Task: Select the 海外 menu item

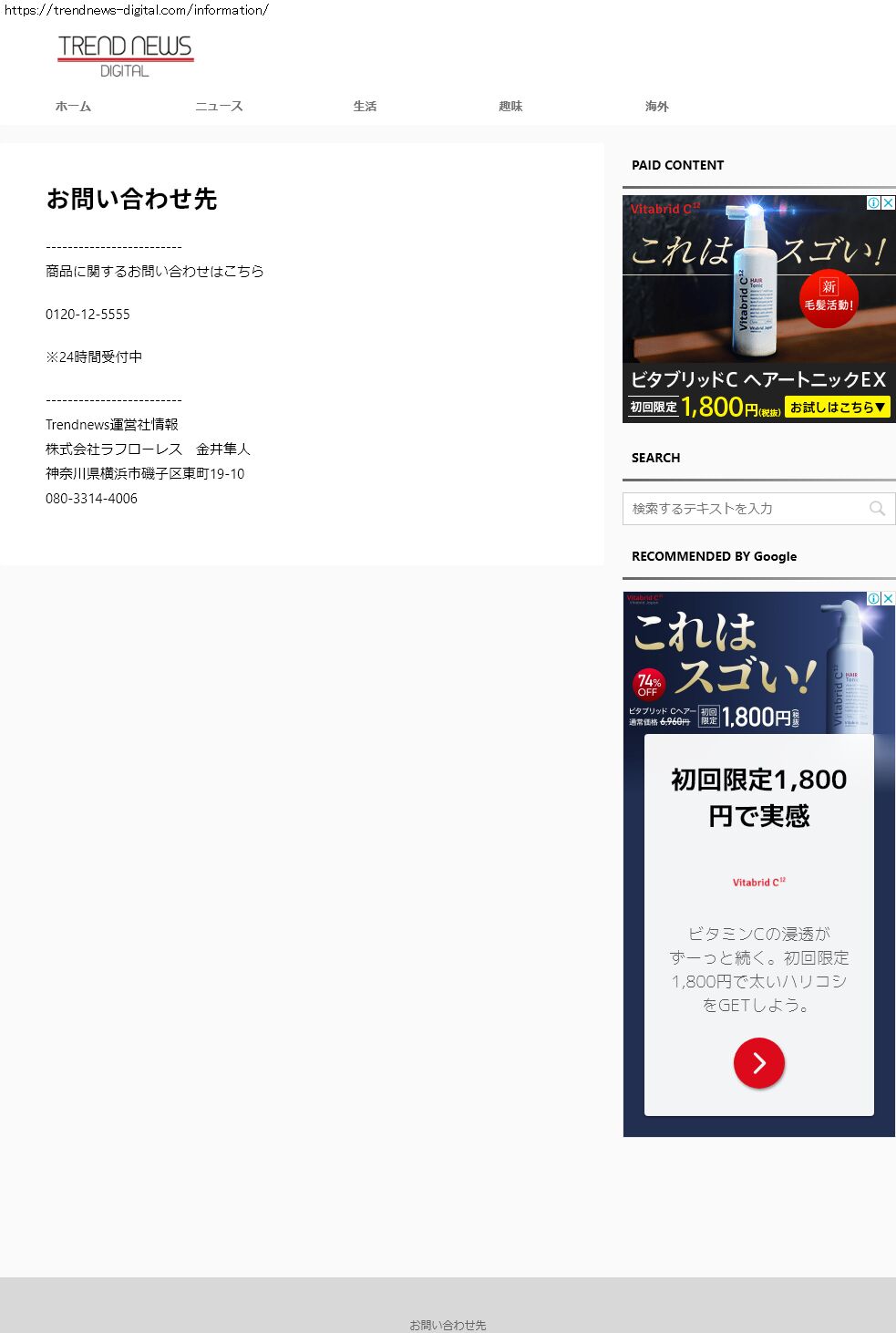Action: tap(656, 107)
